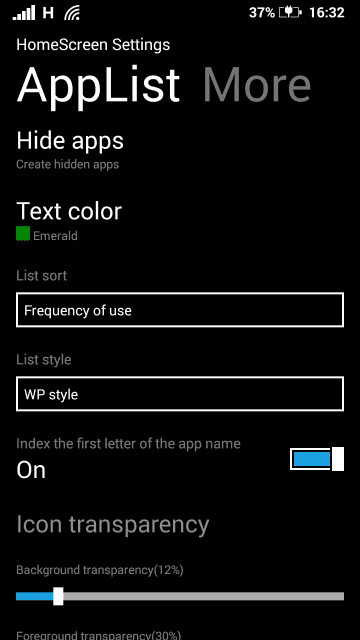Turn off first letter indexing toggle
This screenshot has width=360, height=640.
317,459
